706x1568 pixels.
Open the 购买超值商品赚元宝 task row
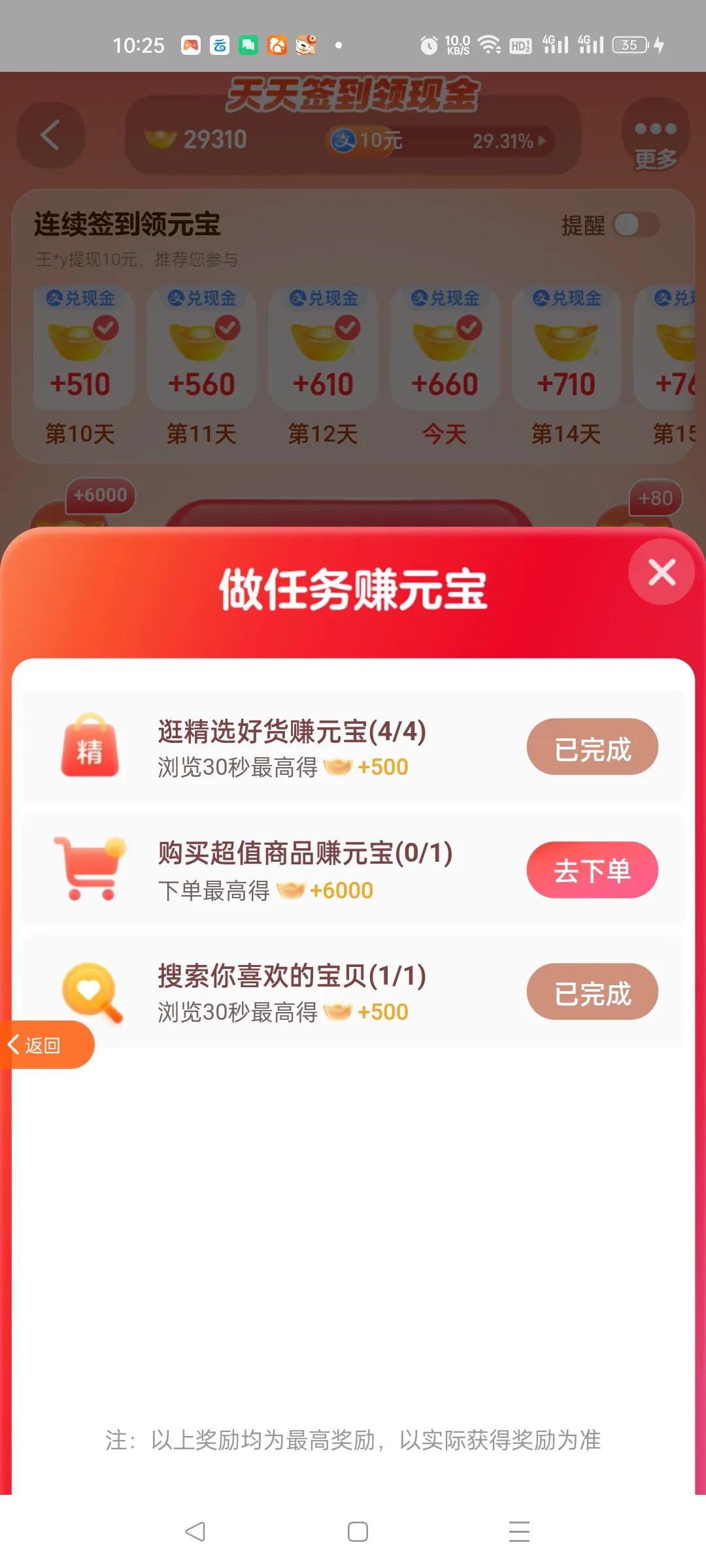305,869
